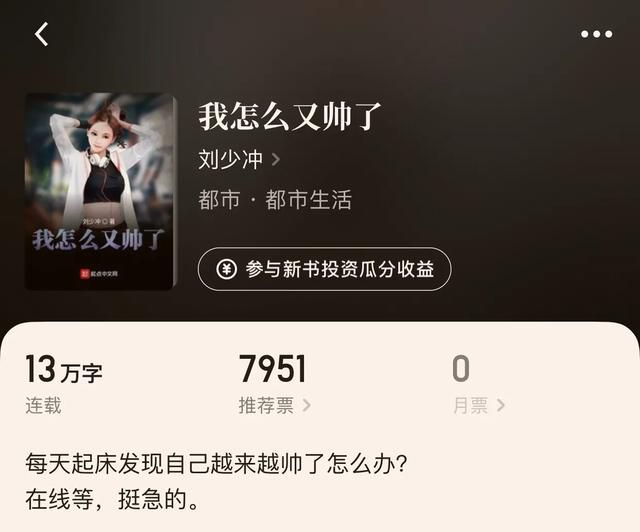Image resolution: width=640 pixels, height=532 pixels.
Task: View the book cover of 我怎么又帅了
Action: [x=100, y=192]
